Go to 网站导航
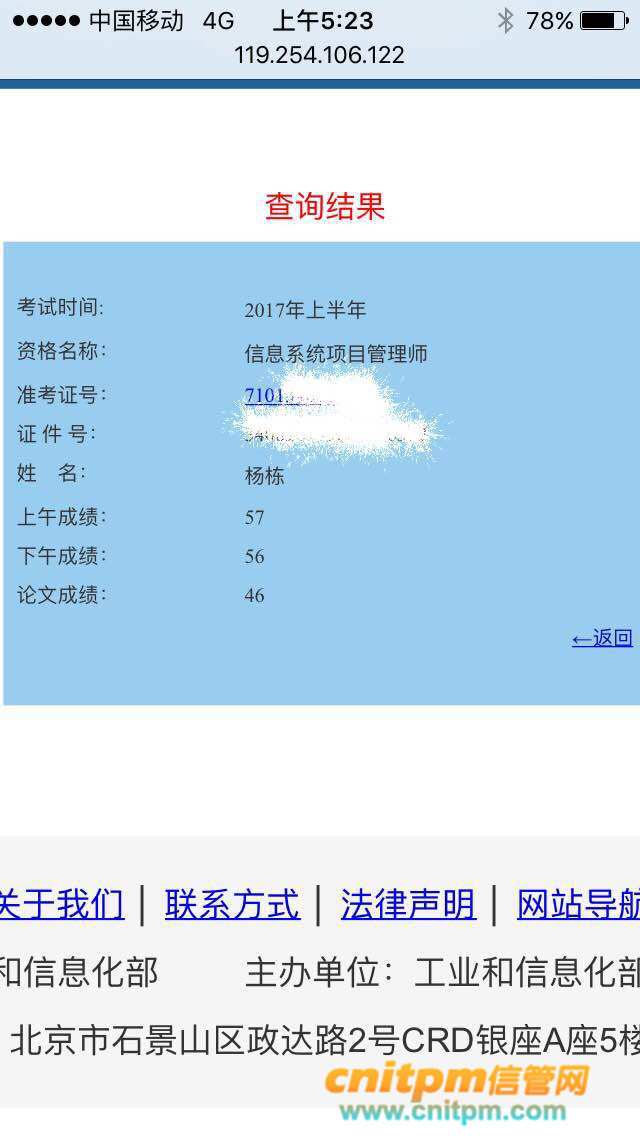 click(x=578, y=904)
